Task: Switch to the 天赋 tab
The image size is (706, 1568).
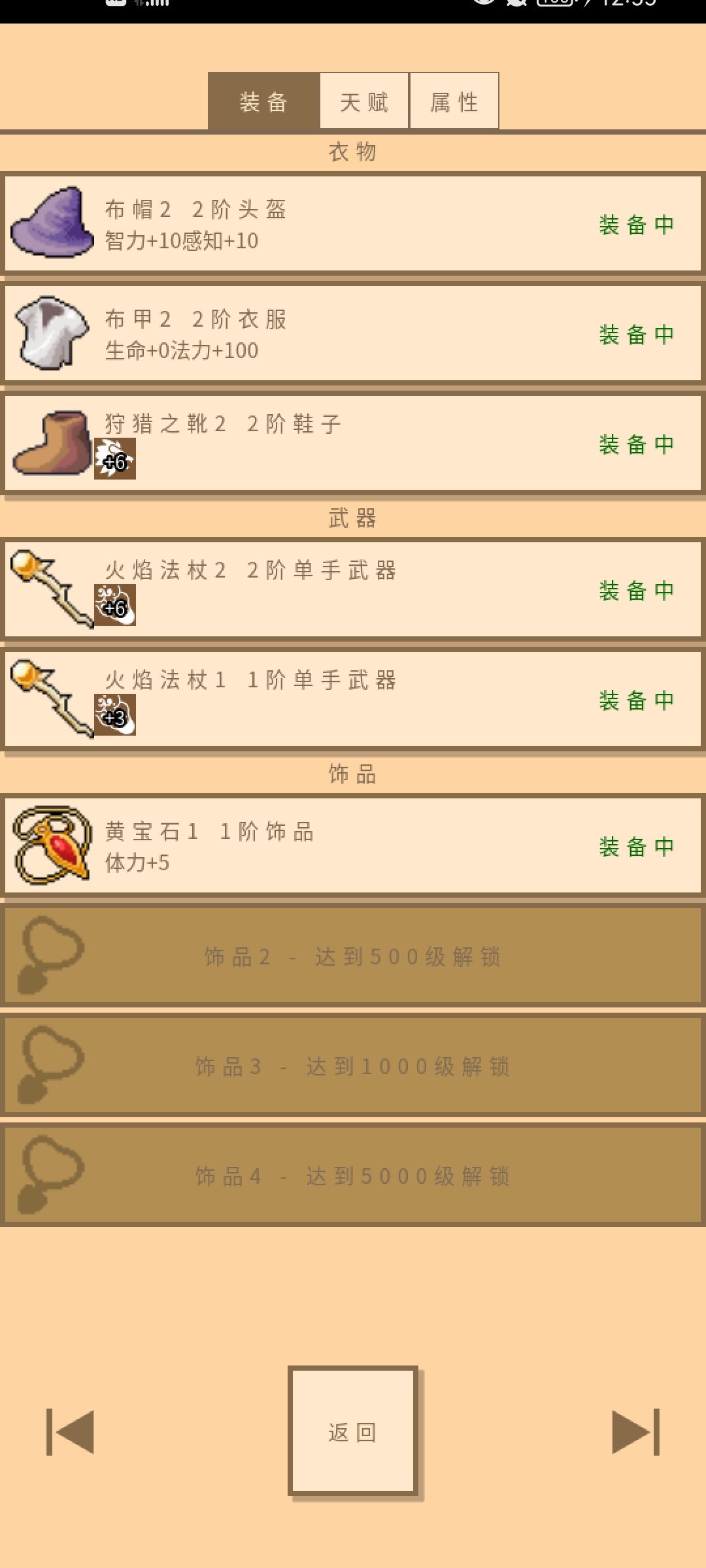Action: (x=364, y=101)
